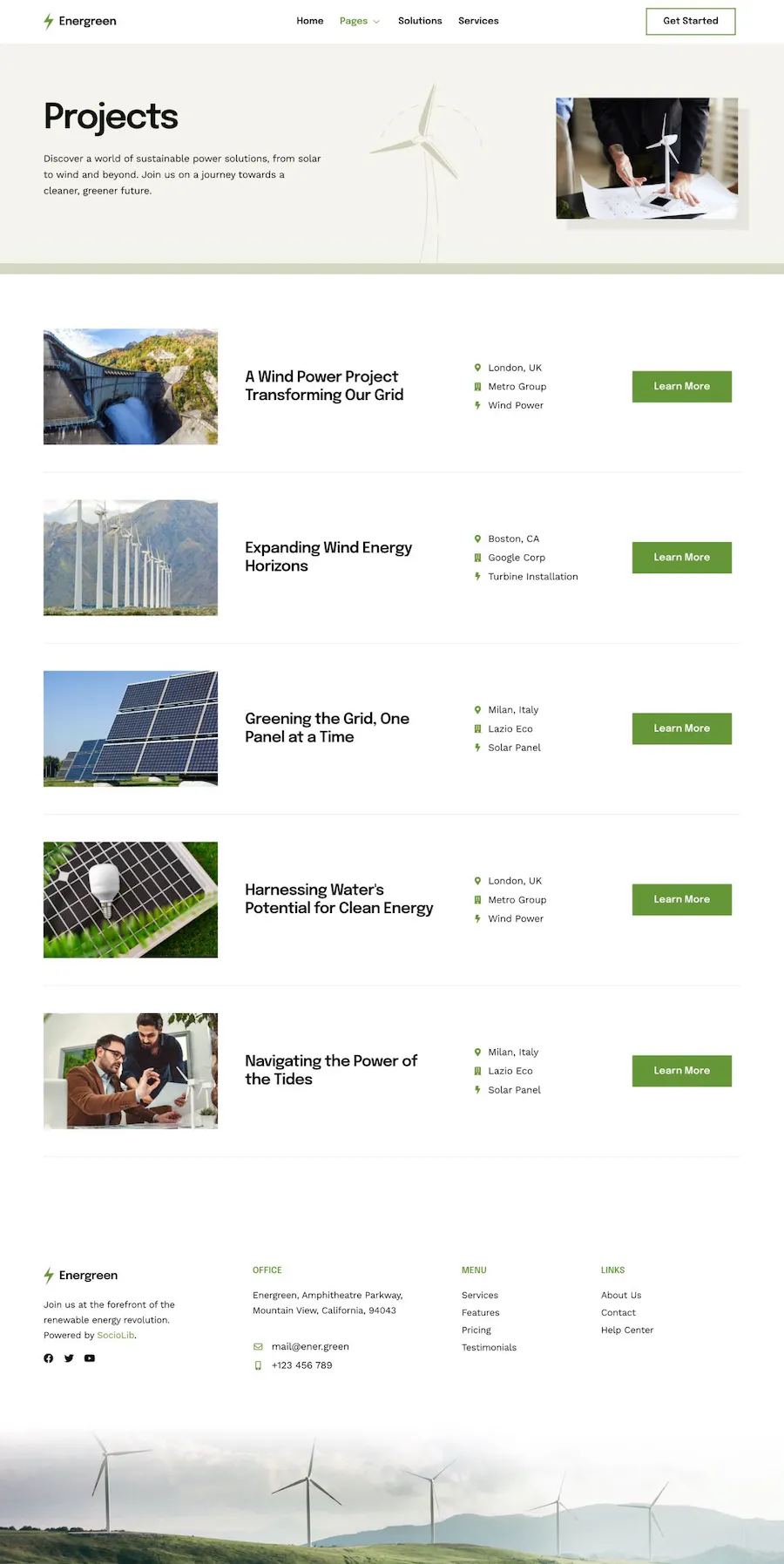Open Services in the top navigation
Image resolution: width=784 pixels, height=1564 pixels.
(478, 21)
